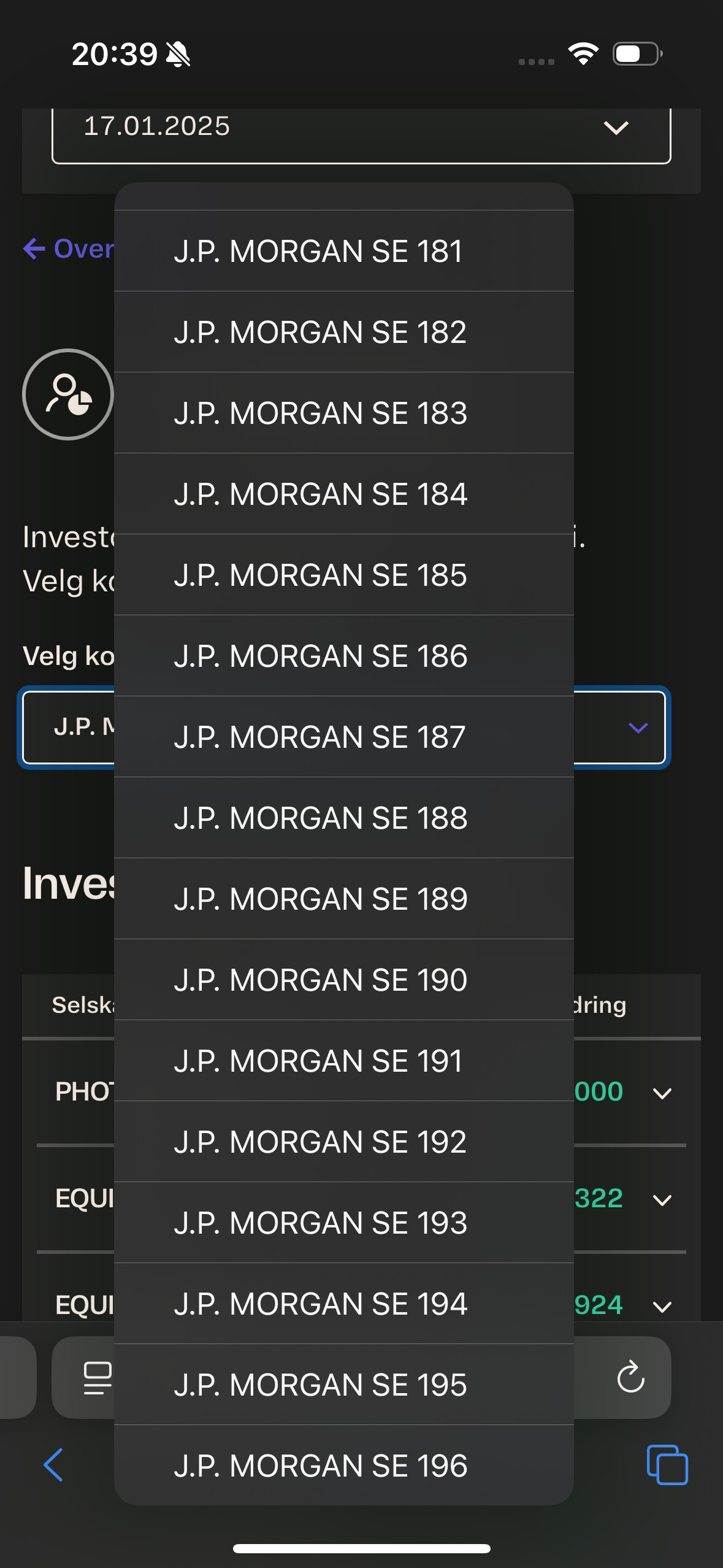
Task: Reload the page in the browser
Action: (630, 1377)
